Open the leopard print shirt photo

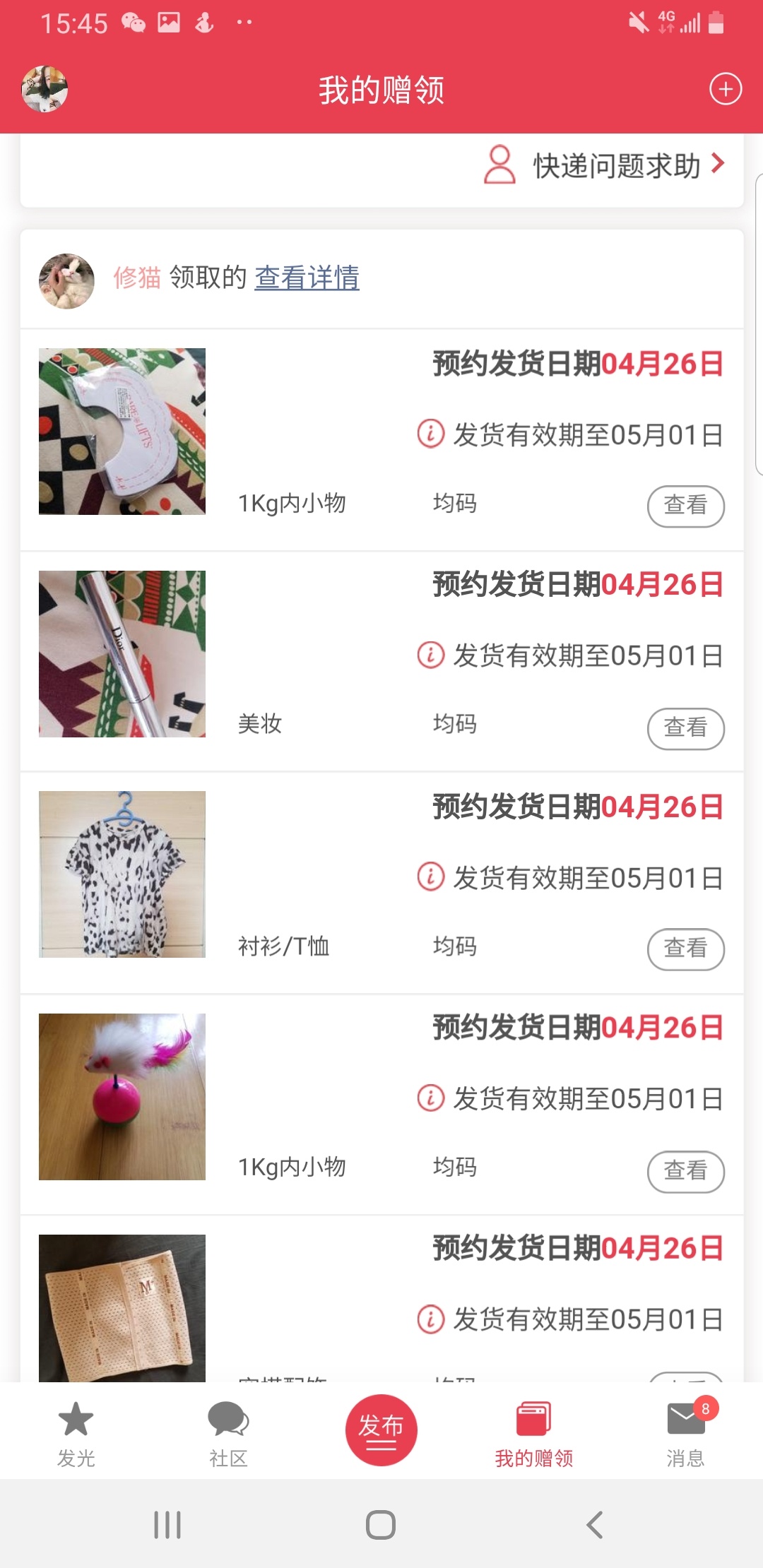tap(122, 874)
